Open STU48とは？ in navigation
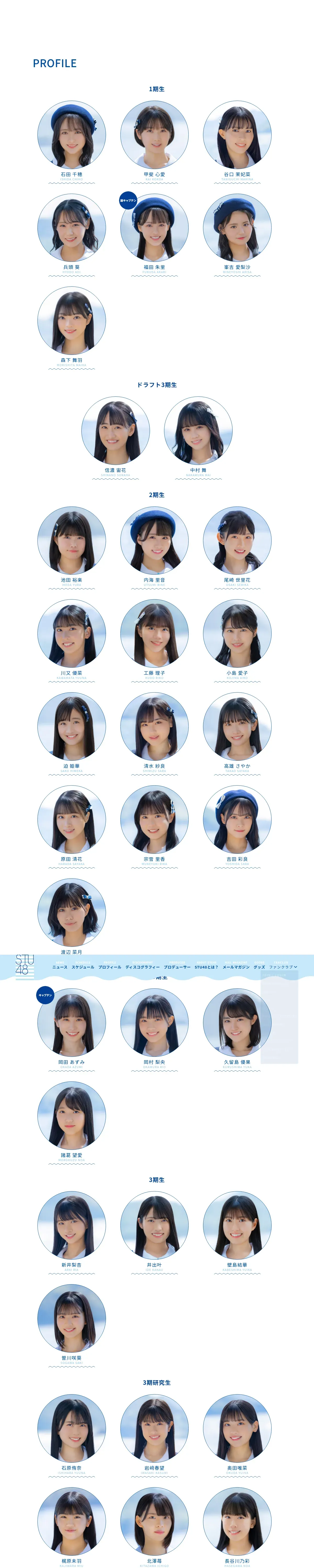 pyautogui.click(x=206, y=967)
